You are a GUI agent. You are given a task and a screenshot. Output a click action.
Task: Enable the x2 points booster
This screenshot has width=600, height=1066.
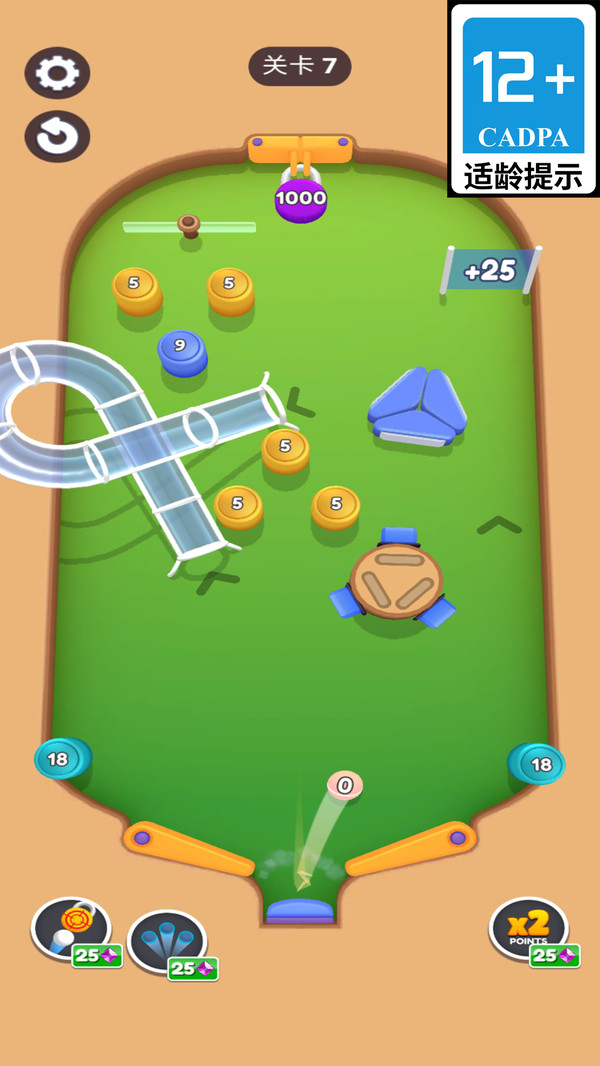pyautogui.click(x=528, y=928)
